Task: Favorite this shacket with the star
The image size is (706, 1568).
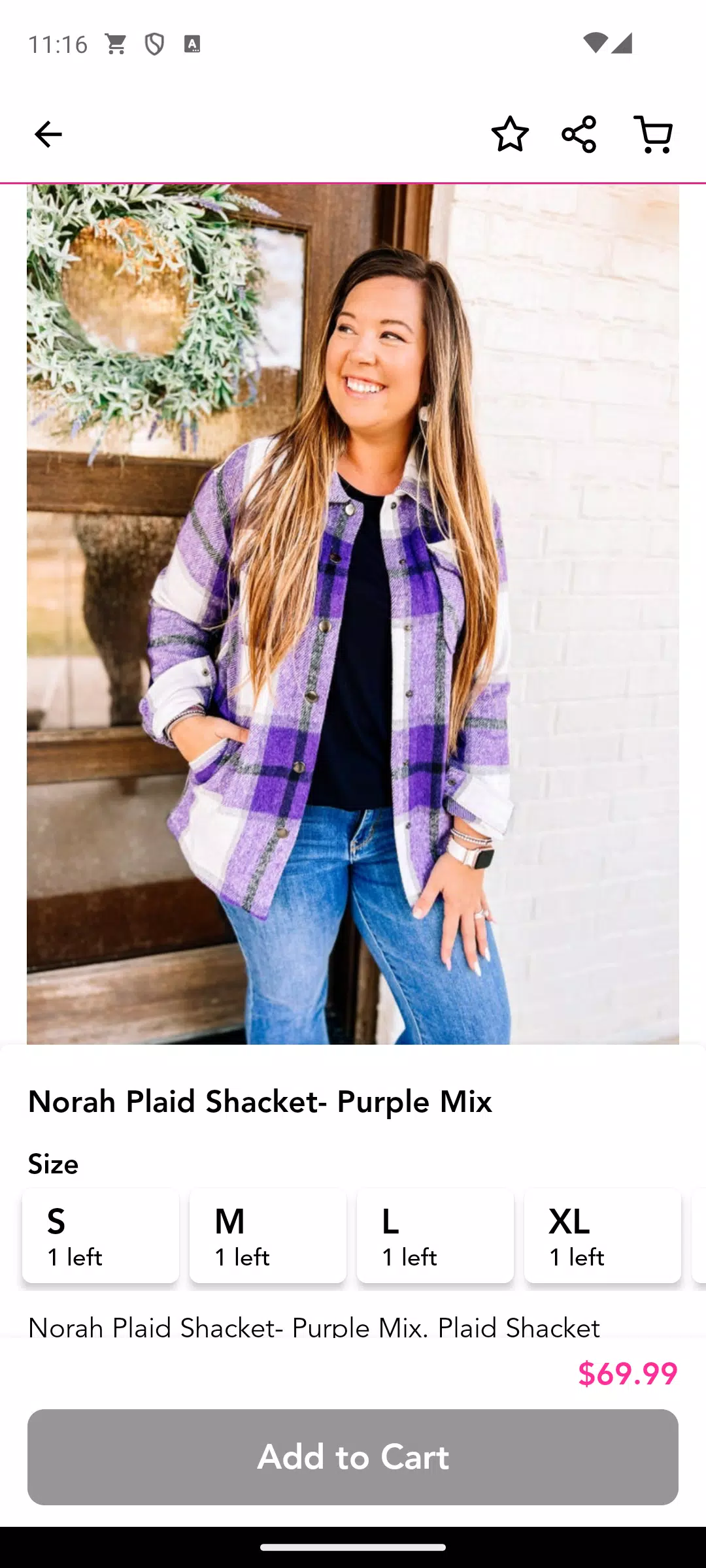Action: 510,135
